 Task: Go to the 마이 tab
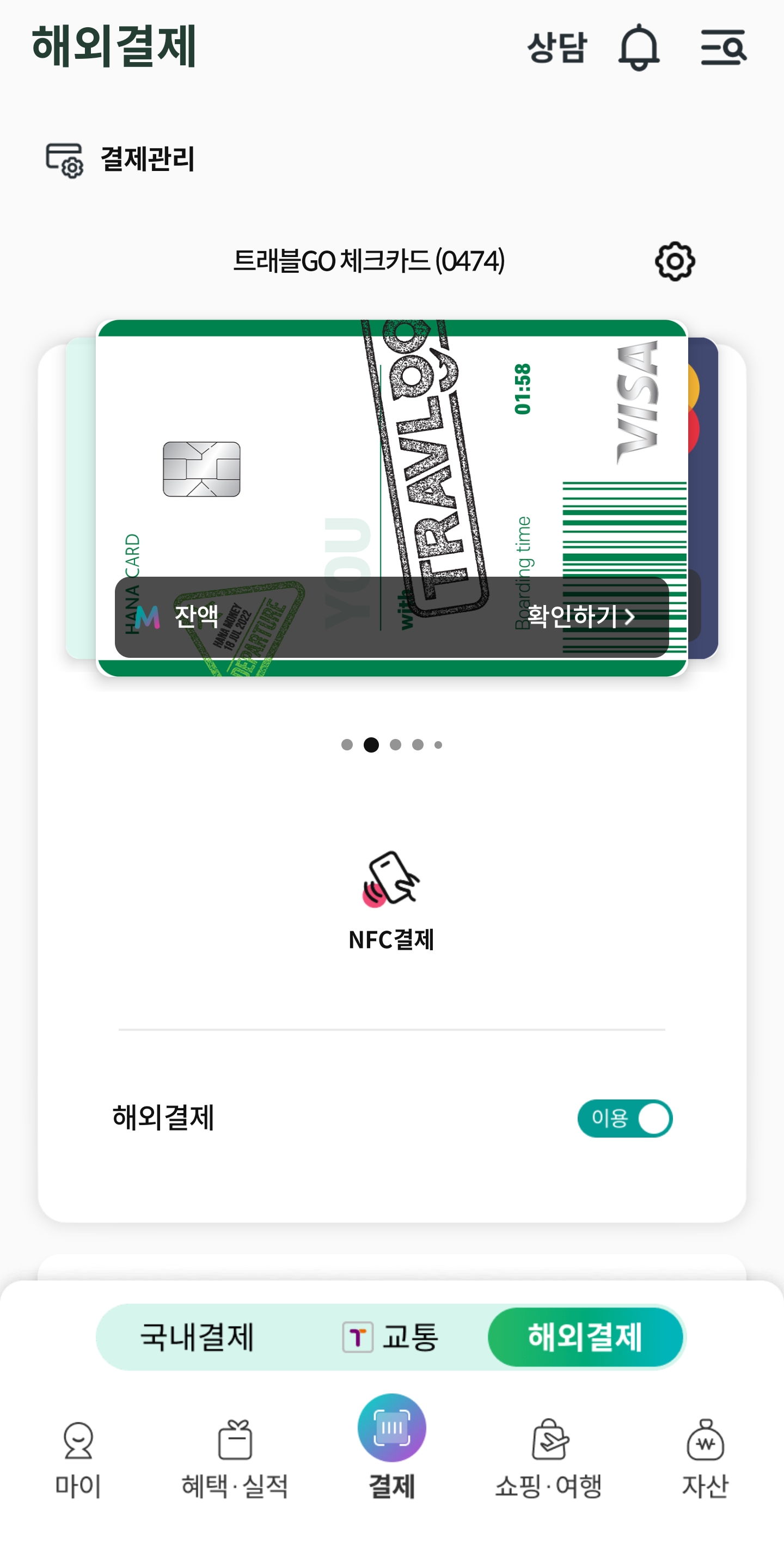coord(78,1458)
